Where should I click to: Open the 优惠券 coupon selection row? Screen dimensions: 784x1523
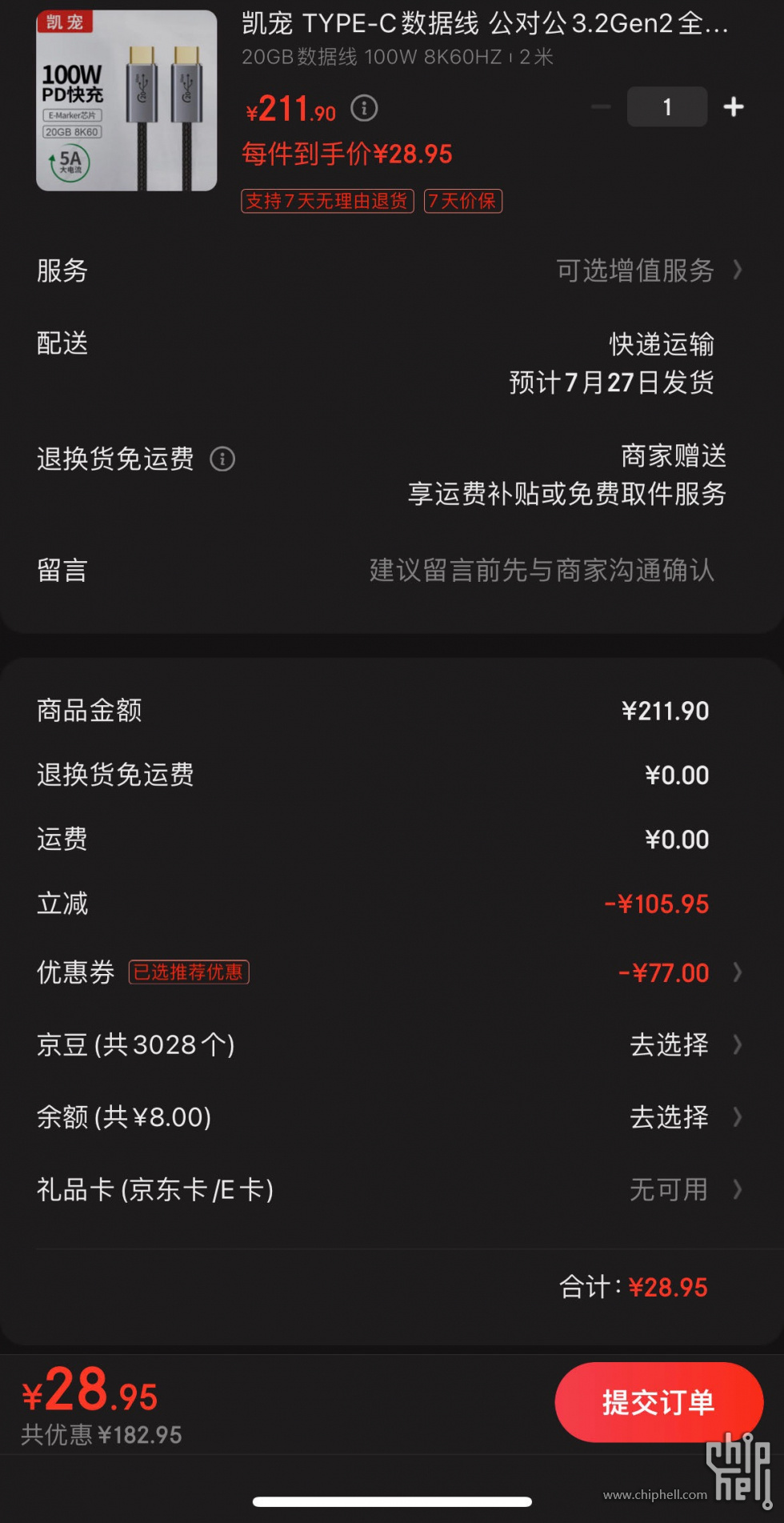point(390,972)
